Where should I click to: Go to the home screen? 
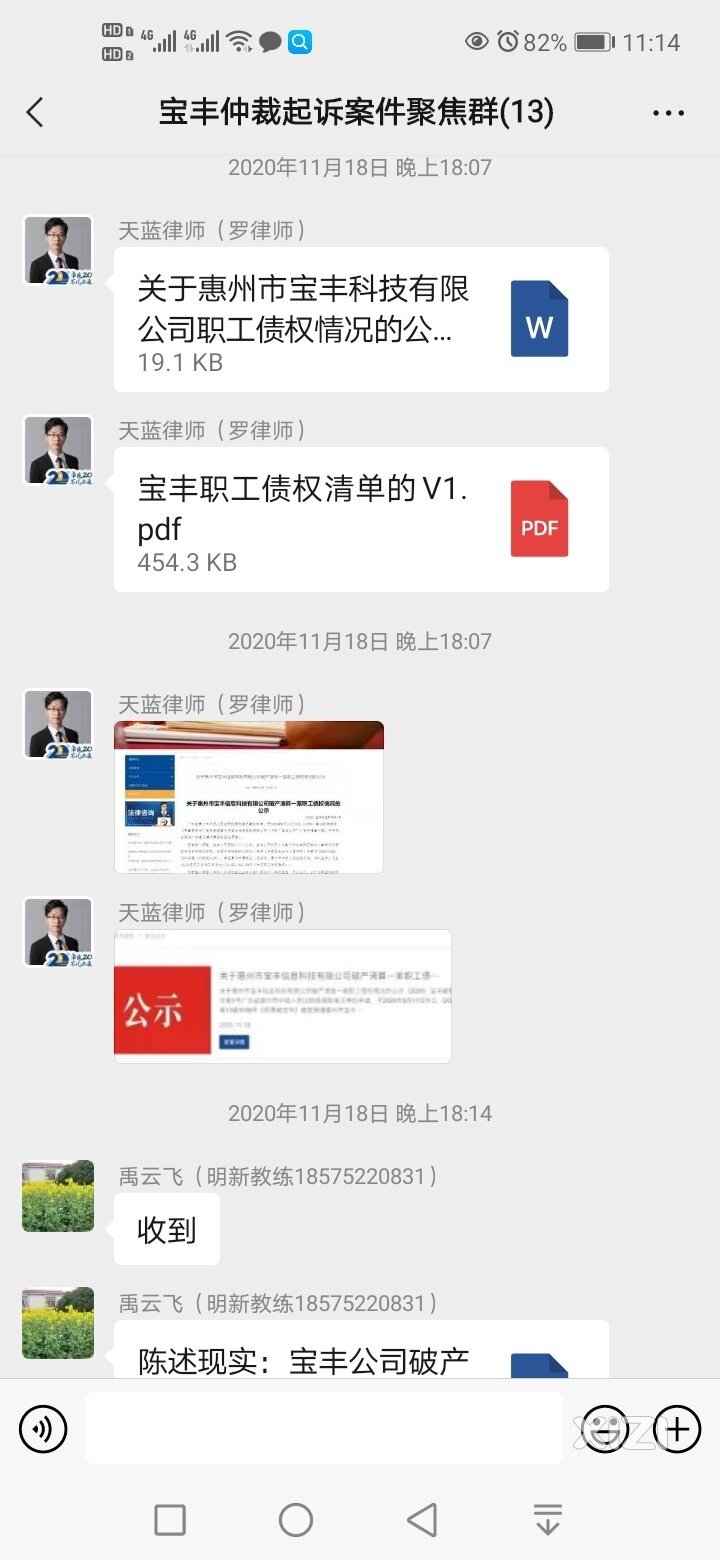pyautogui.click(x=296, y=1520)
